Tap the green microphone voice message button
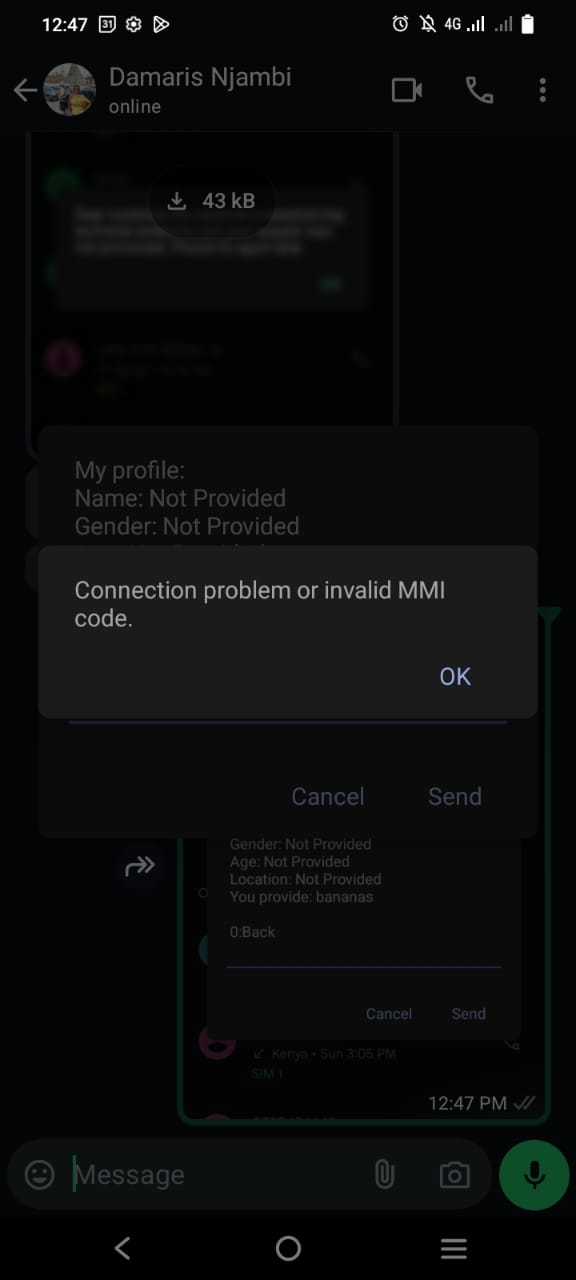This screenshot has width=576, height=1280. pos(534,1174)
